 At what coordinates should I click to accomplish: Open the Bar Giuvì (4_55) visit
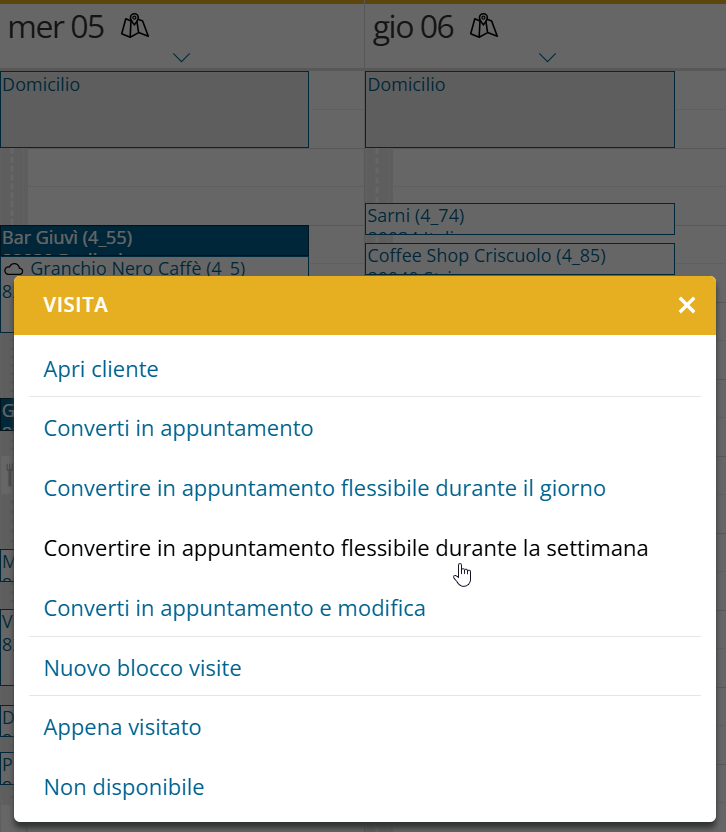pos(154,238)
